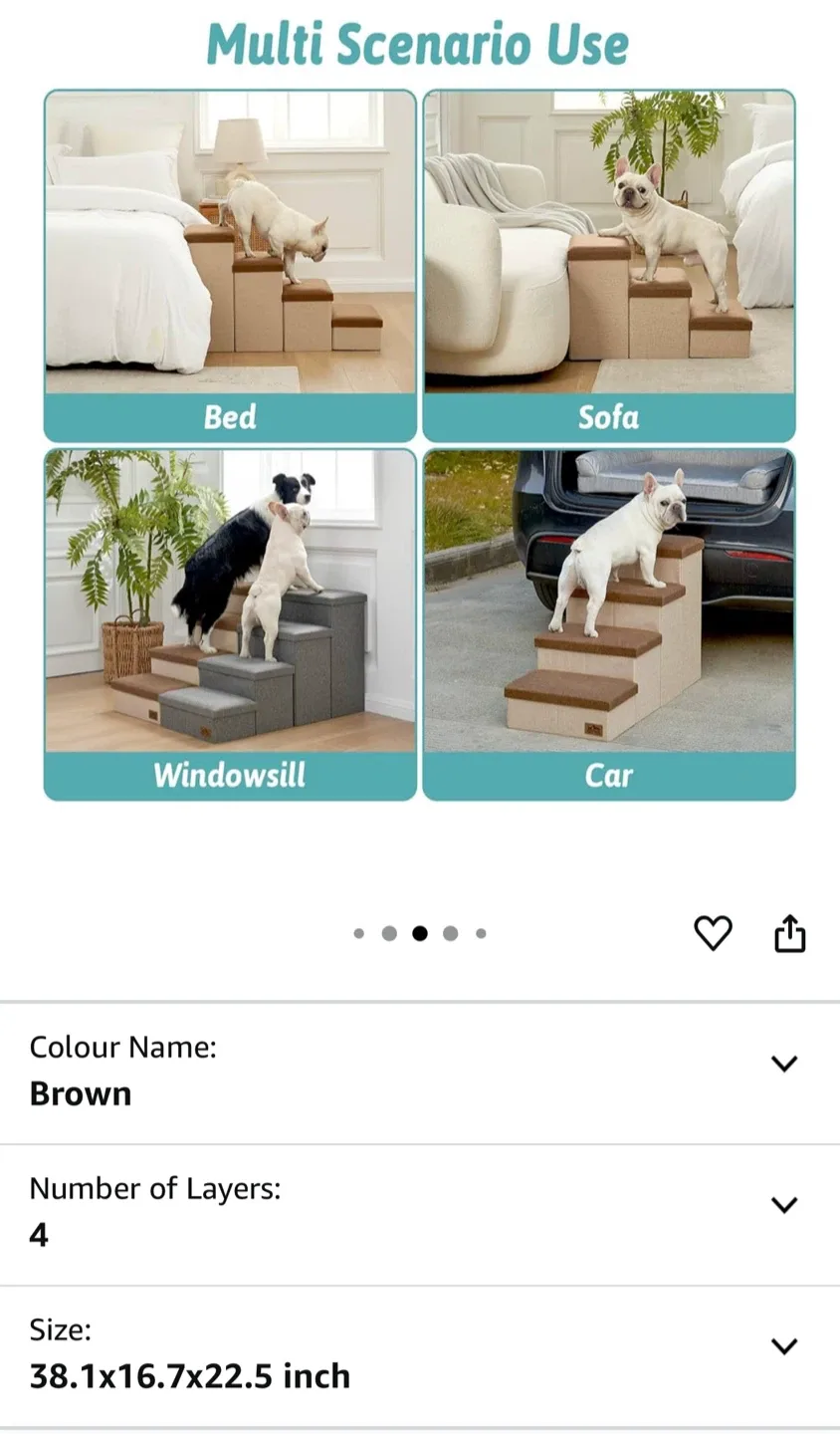Click the 38.1x16.7x22.5 inch size value

[x=189, y=1375]
